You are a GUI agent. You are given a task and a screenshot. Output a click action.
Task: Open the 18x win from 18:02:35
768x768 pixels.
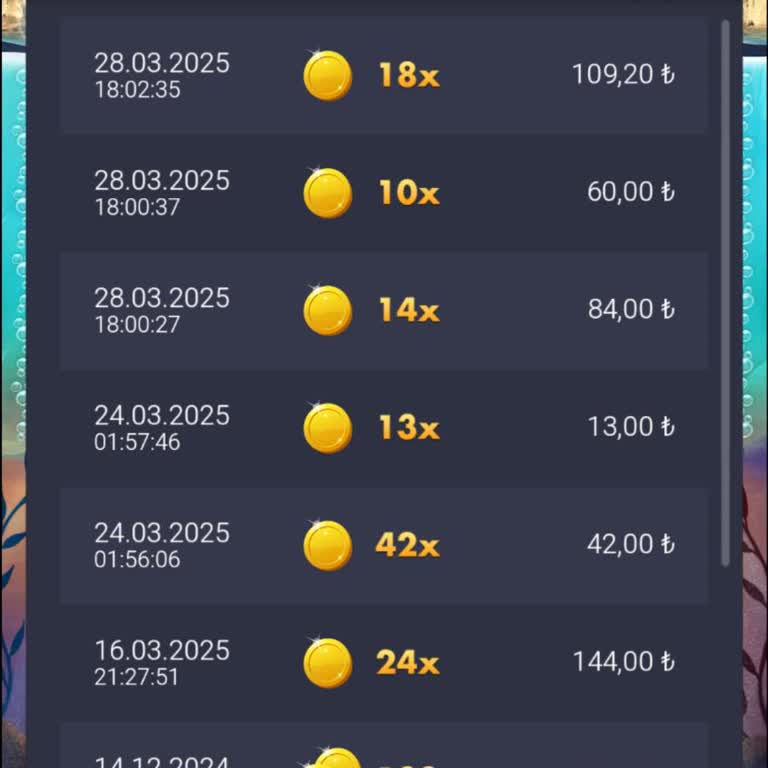[384, 75]
